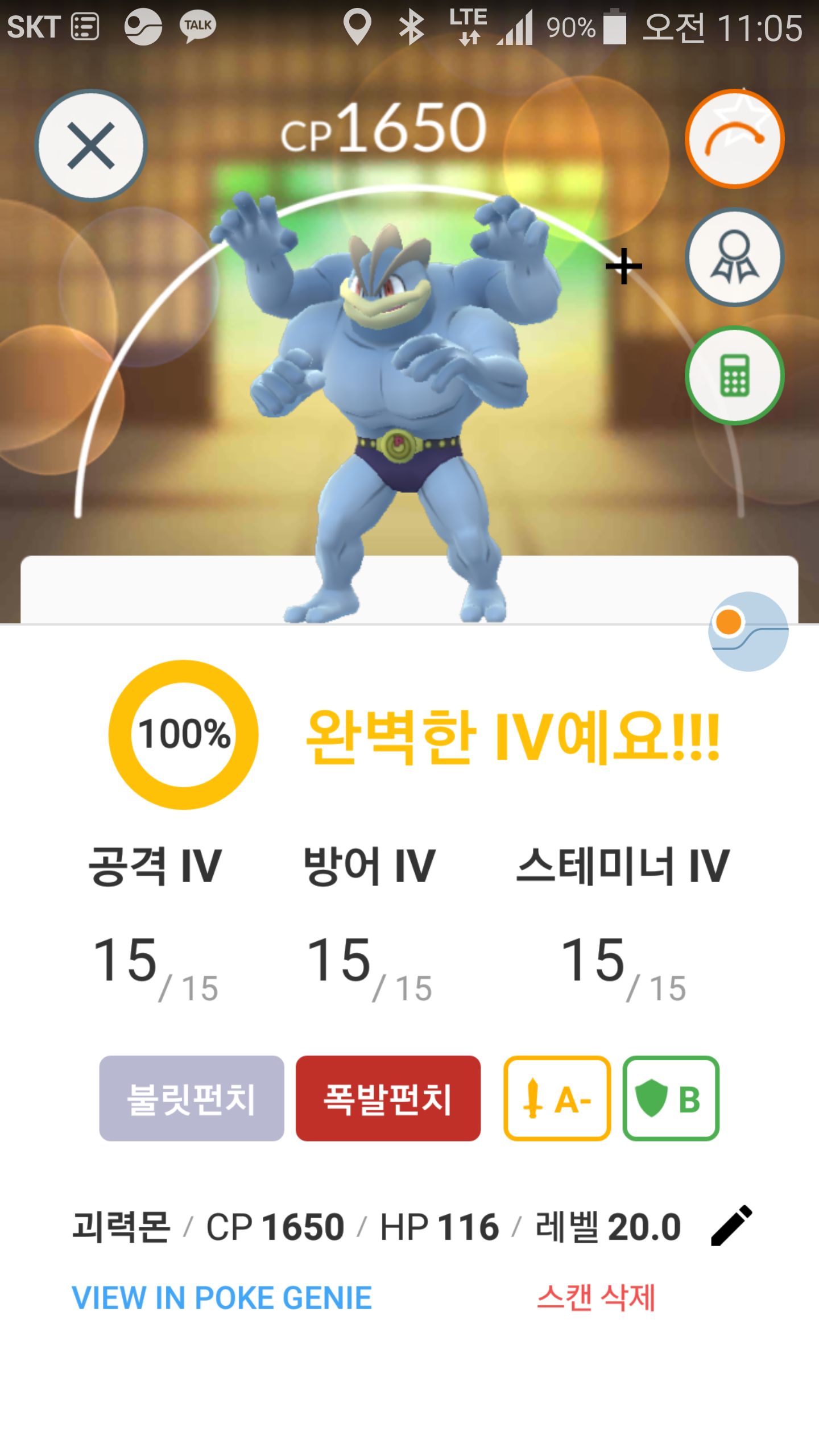Open the orange power-up arc icon
The image size is (819, 1456).
(734, 139)
